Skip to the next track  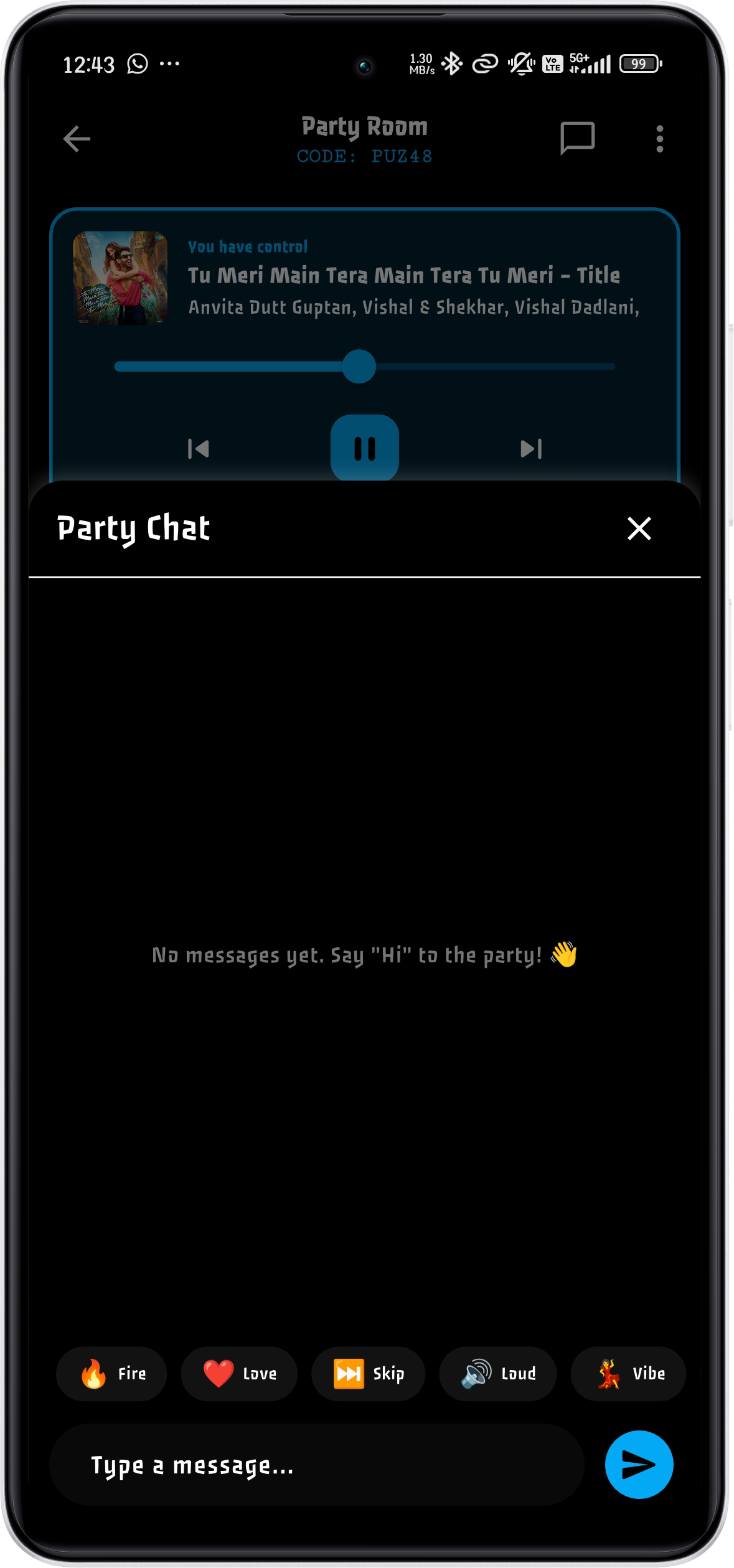pos(531,448)
